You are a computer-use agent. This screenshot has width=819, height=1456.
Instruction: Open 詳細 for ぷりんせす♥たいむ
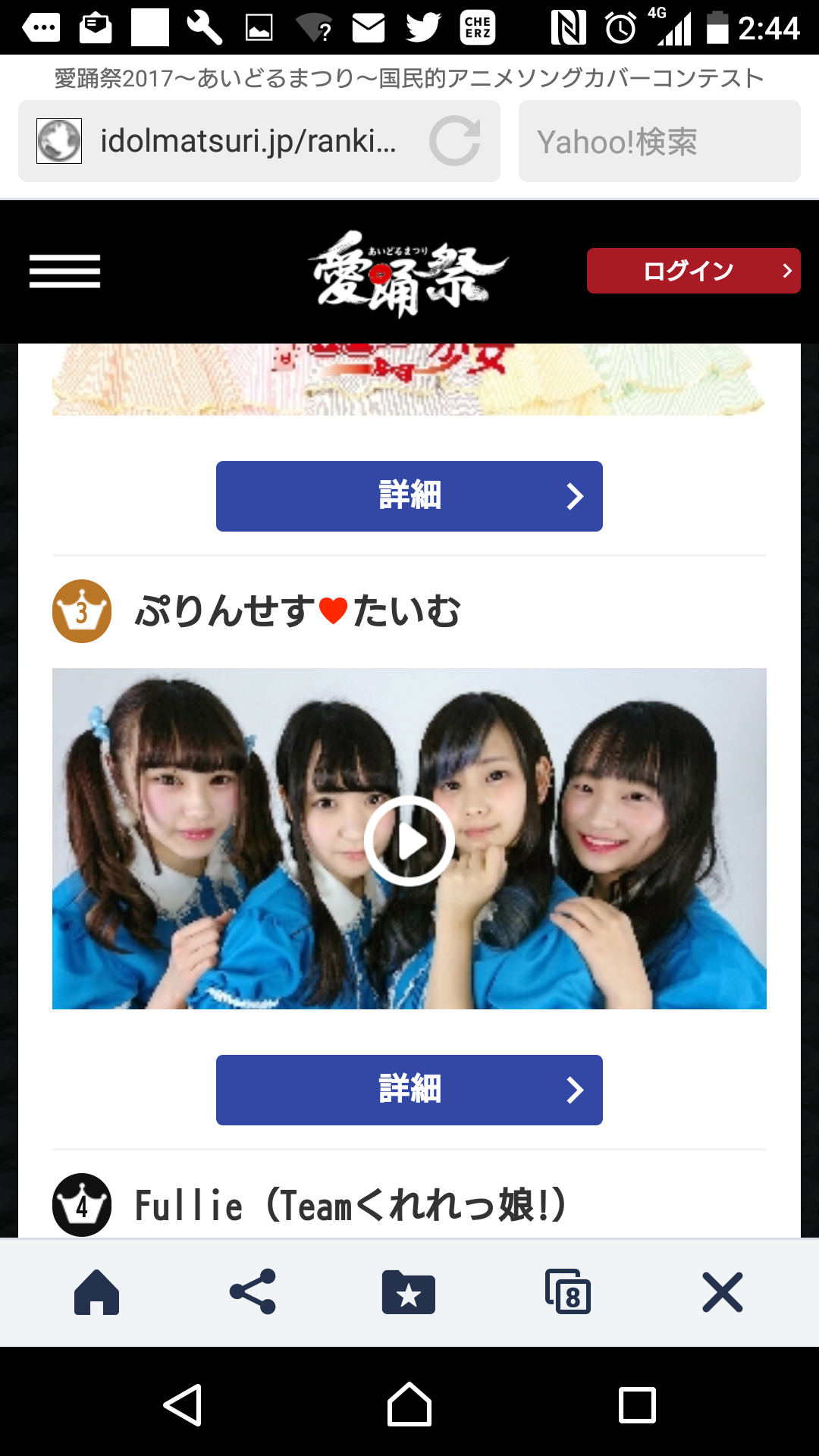409,1090
